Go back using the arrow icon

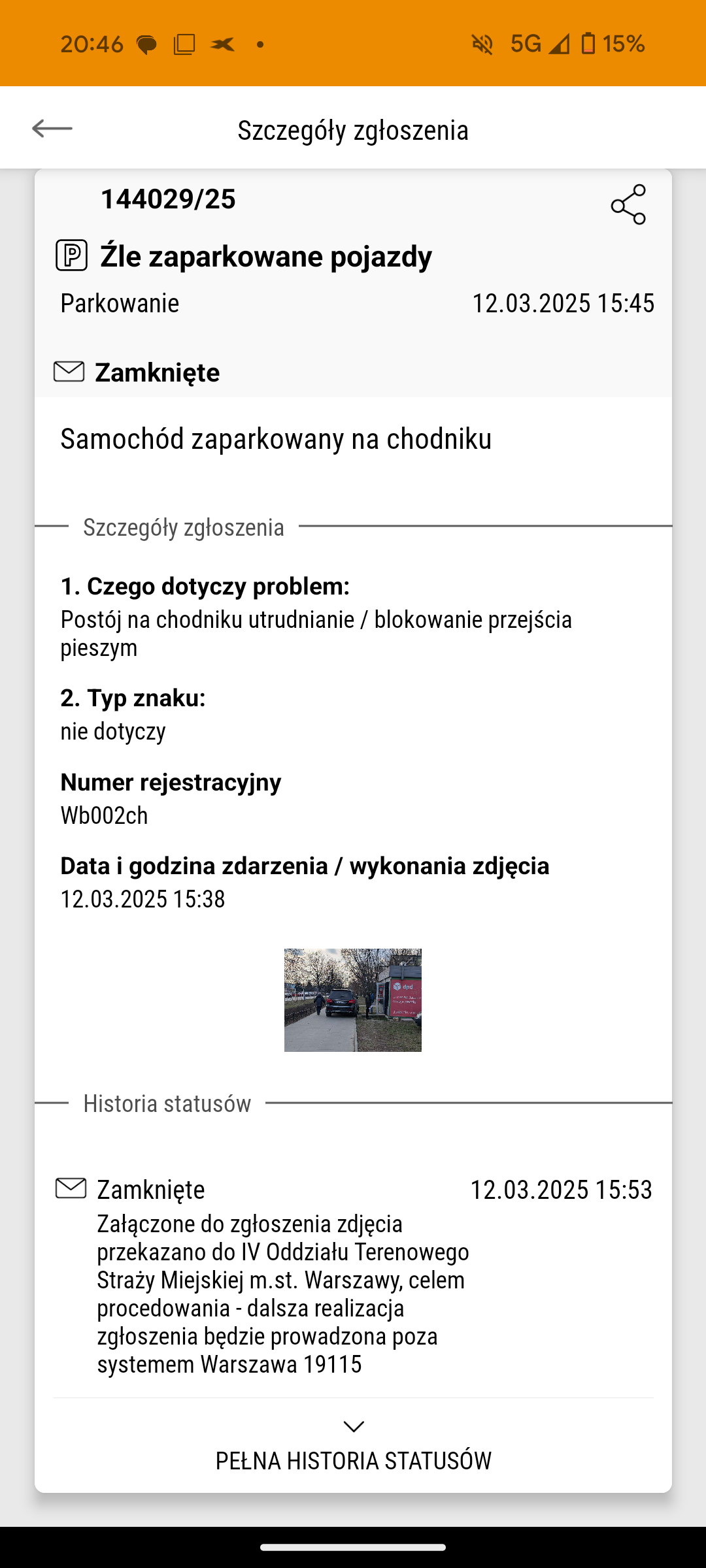click(x=52, y=129)
